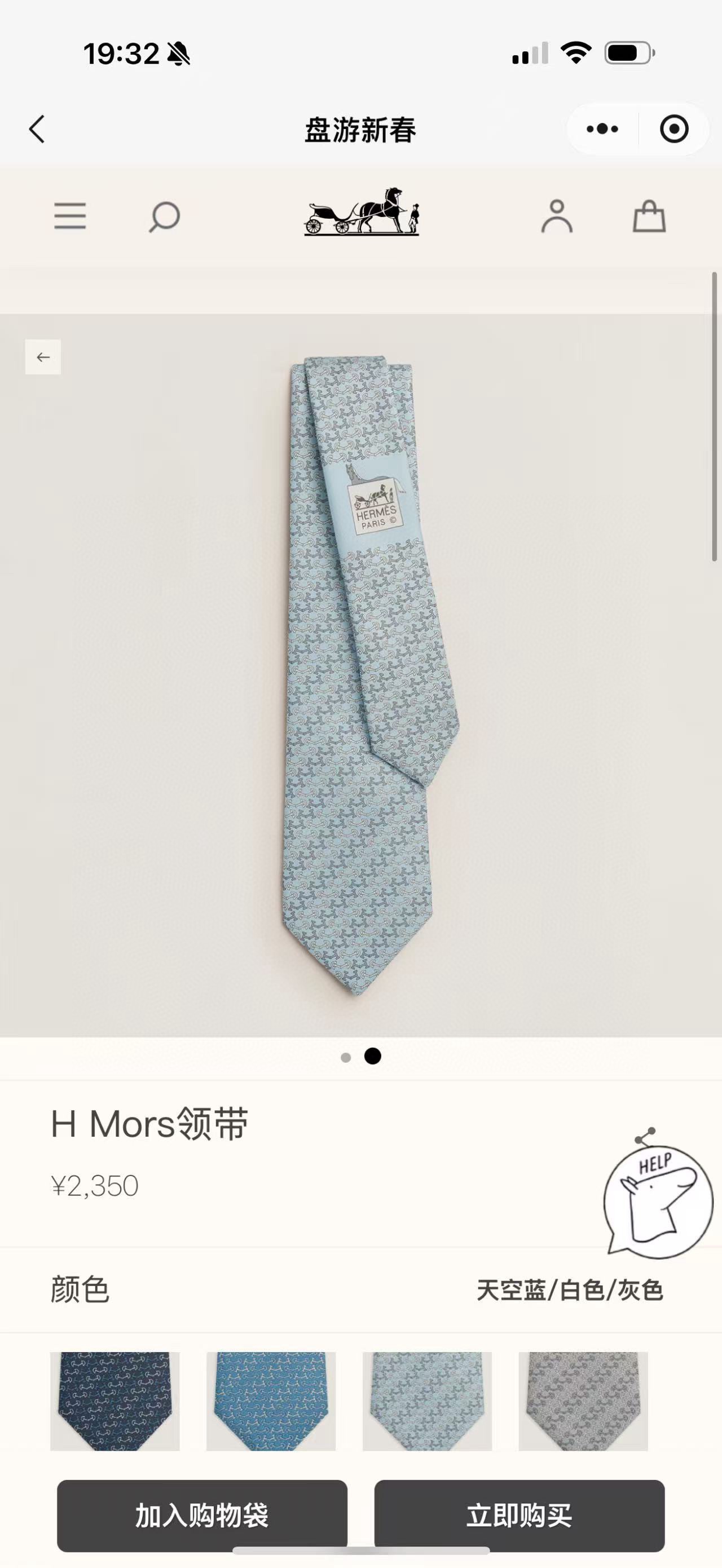
Task: View the shopping bag
Action: click(x=649, y=217)
